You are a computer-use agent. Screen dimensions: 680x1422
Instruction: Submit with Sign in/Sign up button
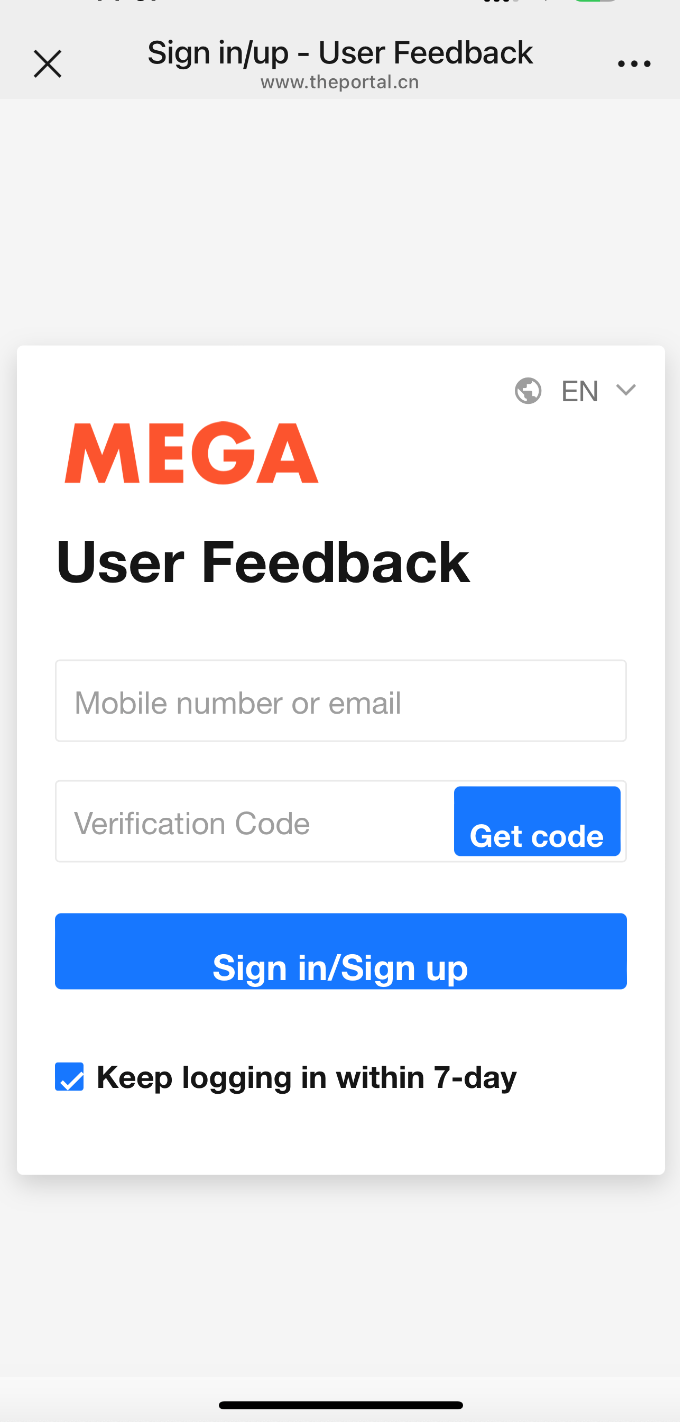(340, 952)
